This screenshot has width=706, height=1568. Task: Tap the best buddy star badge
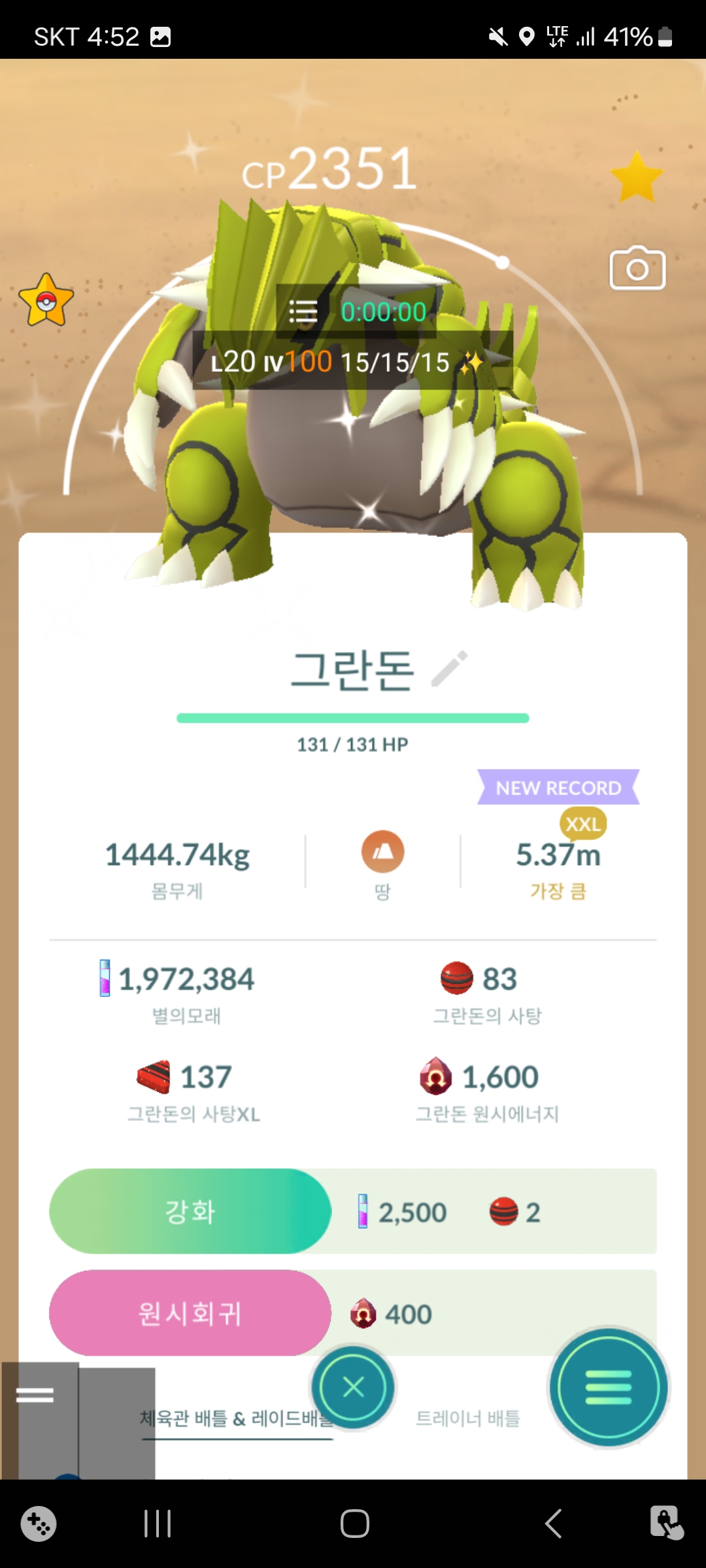(46, 301)
